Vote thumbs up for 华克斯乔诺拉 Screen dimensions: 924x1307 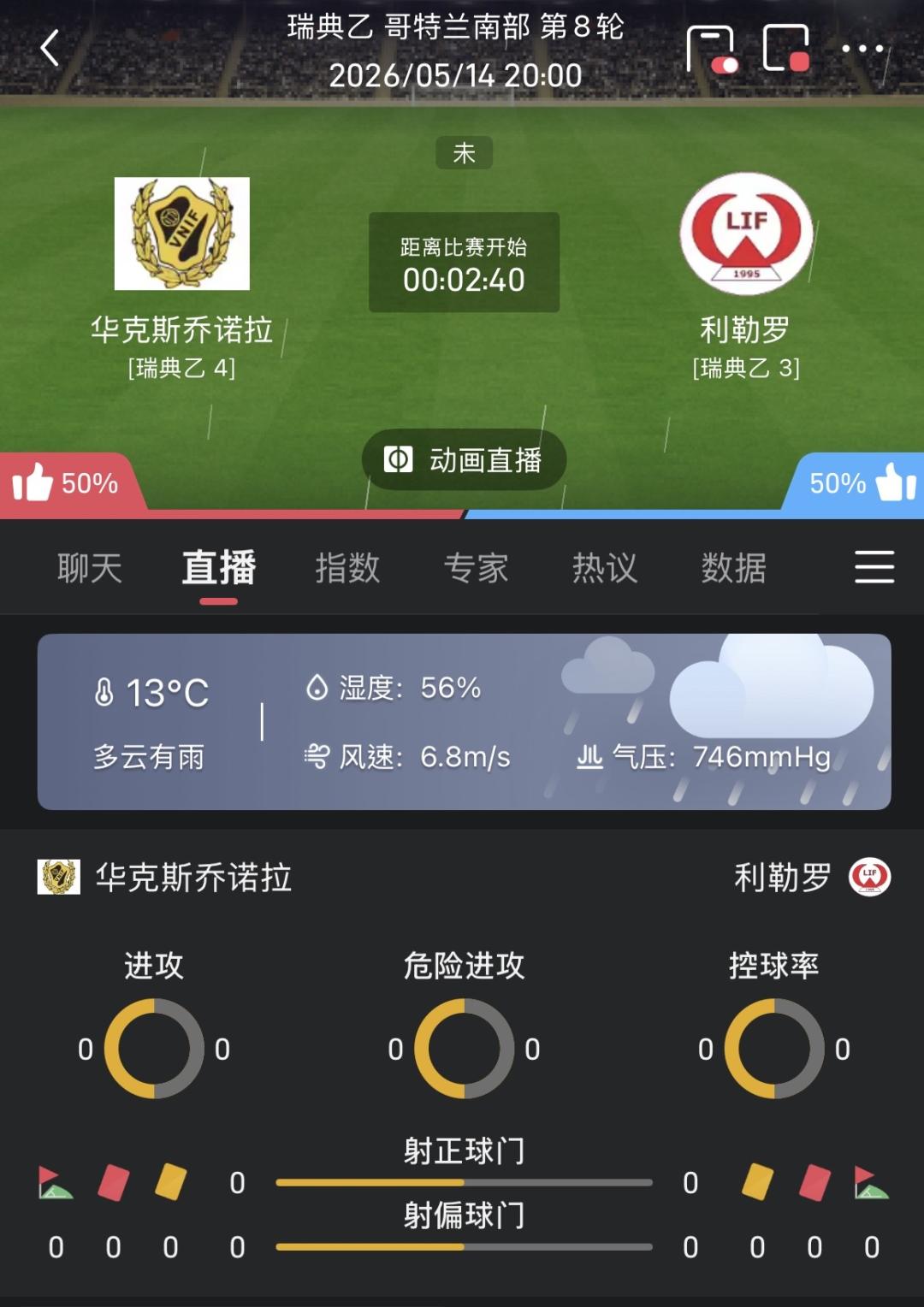pos(65,483)
